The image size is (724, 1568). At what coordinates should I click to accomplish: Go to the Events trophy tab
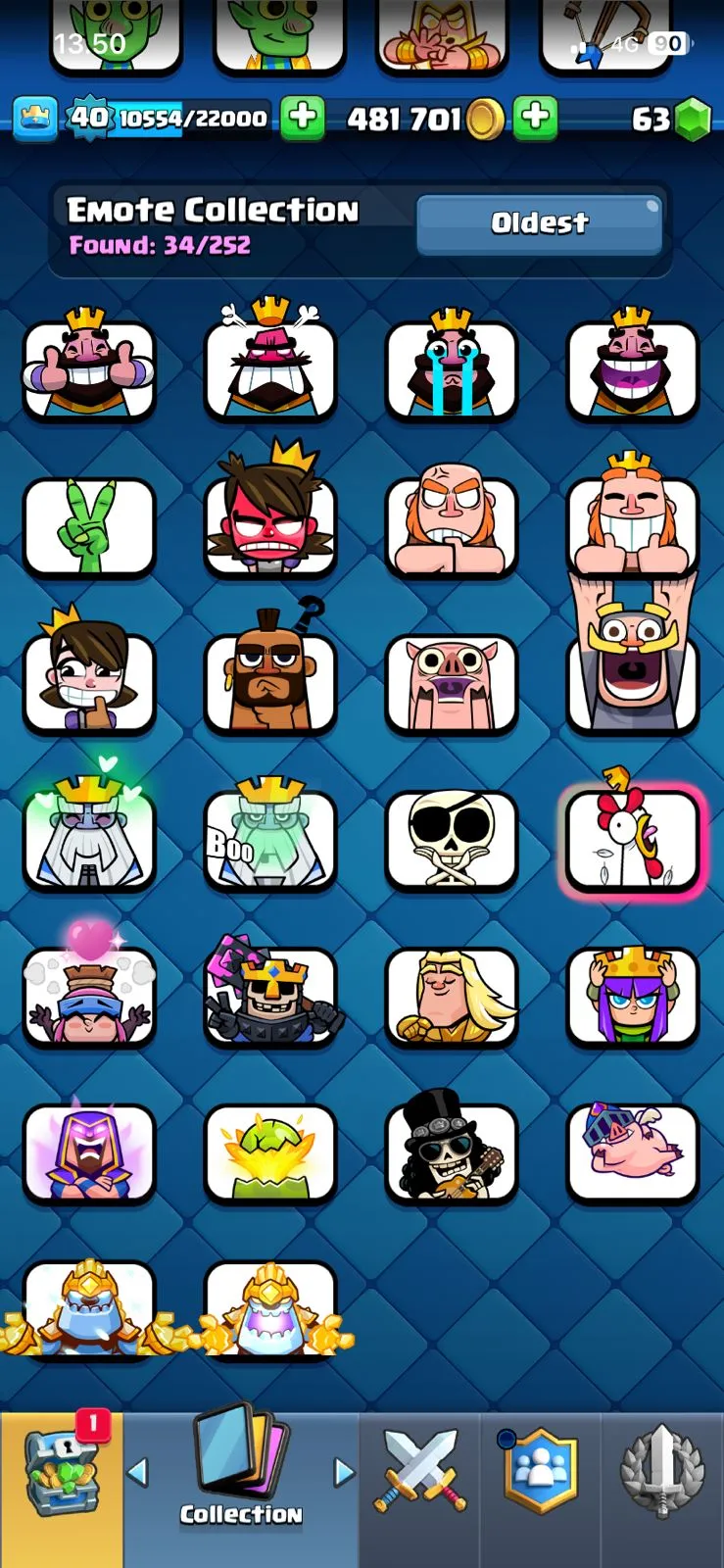(x=662, y=1470)
